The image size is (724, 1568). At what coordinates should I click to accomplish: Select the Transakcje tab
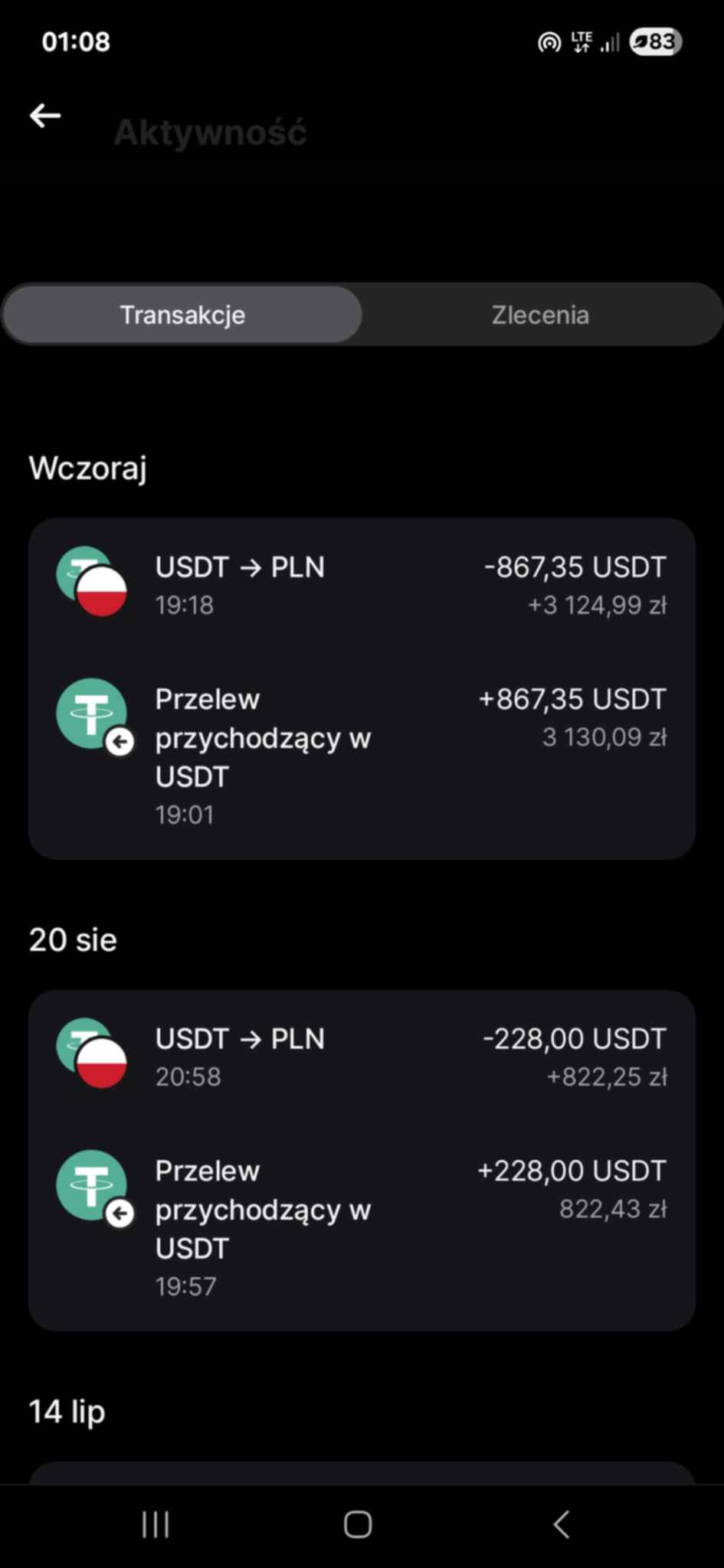[x=182, y=315]
